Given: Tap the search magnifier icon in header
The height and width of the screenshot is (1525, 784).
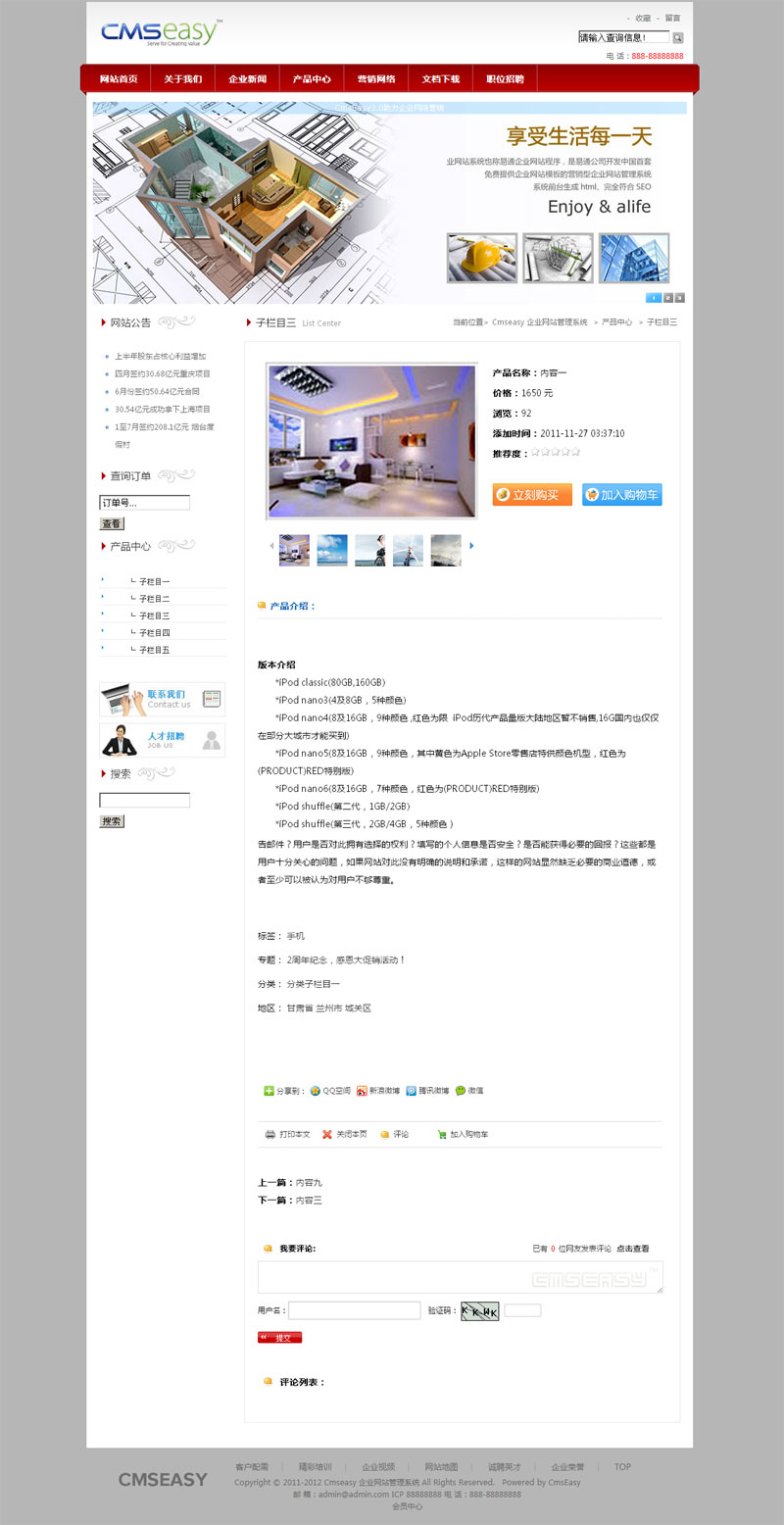Looking at the screenshot, I should pos(678,38).
